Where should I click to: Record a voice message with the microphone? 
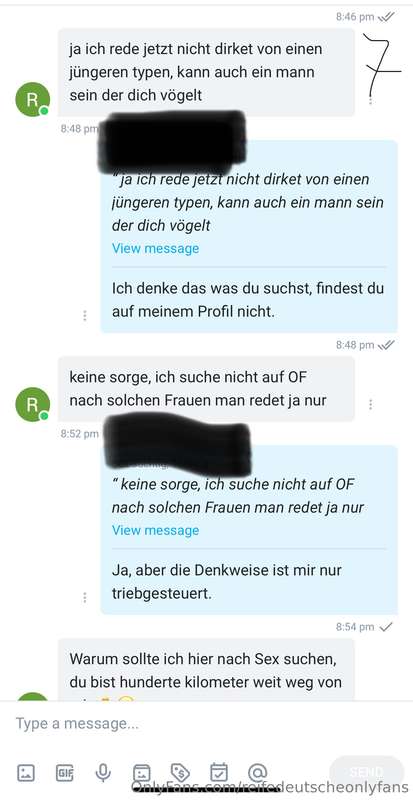(103, 773)
